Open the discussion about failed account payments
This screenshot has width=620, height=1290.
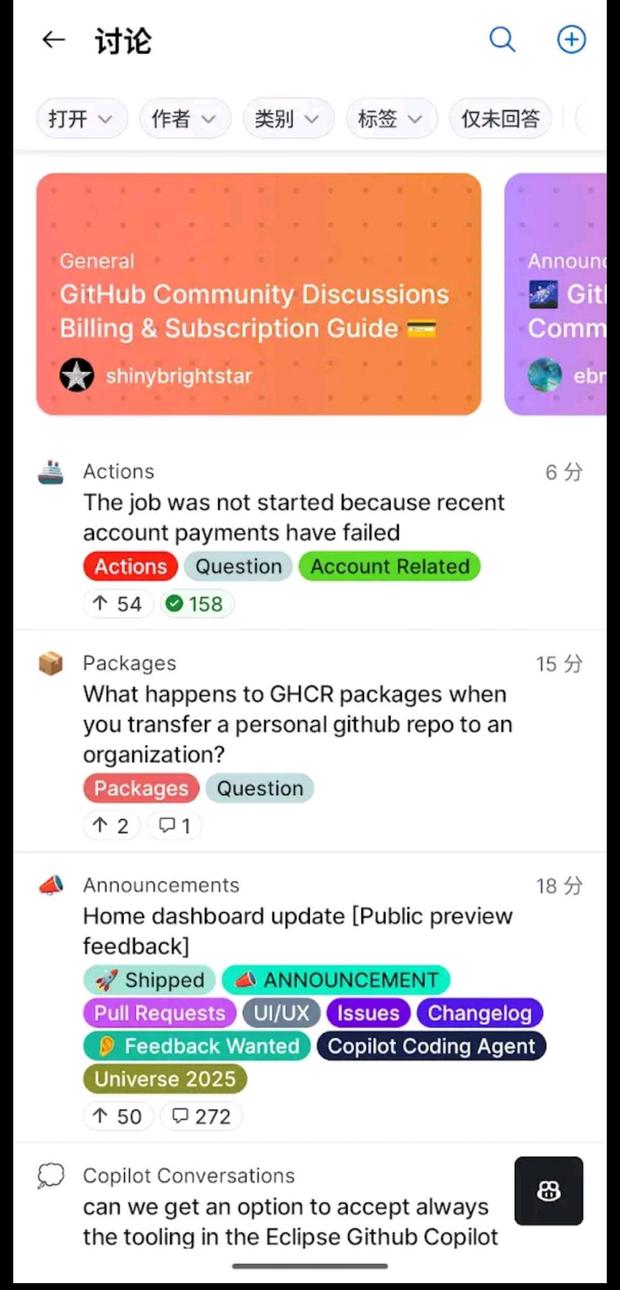click(293, 517)
